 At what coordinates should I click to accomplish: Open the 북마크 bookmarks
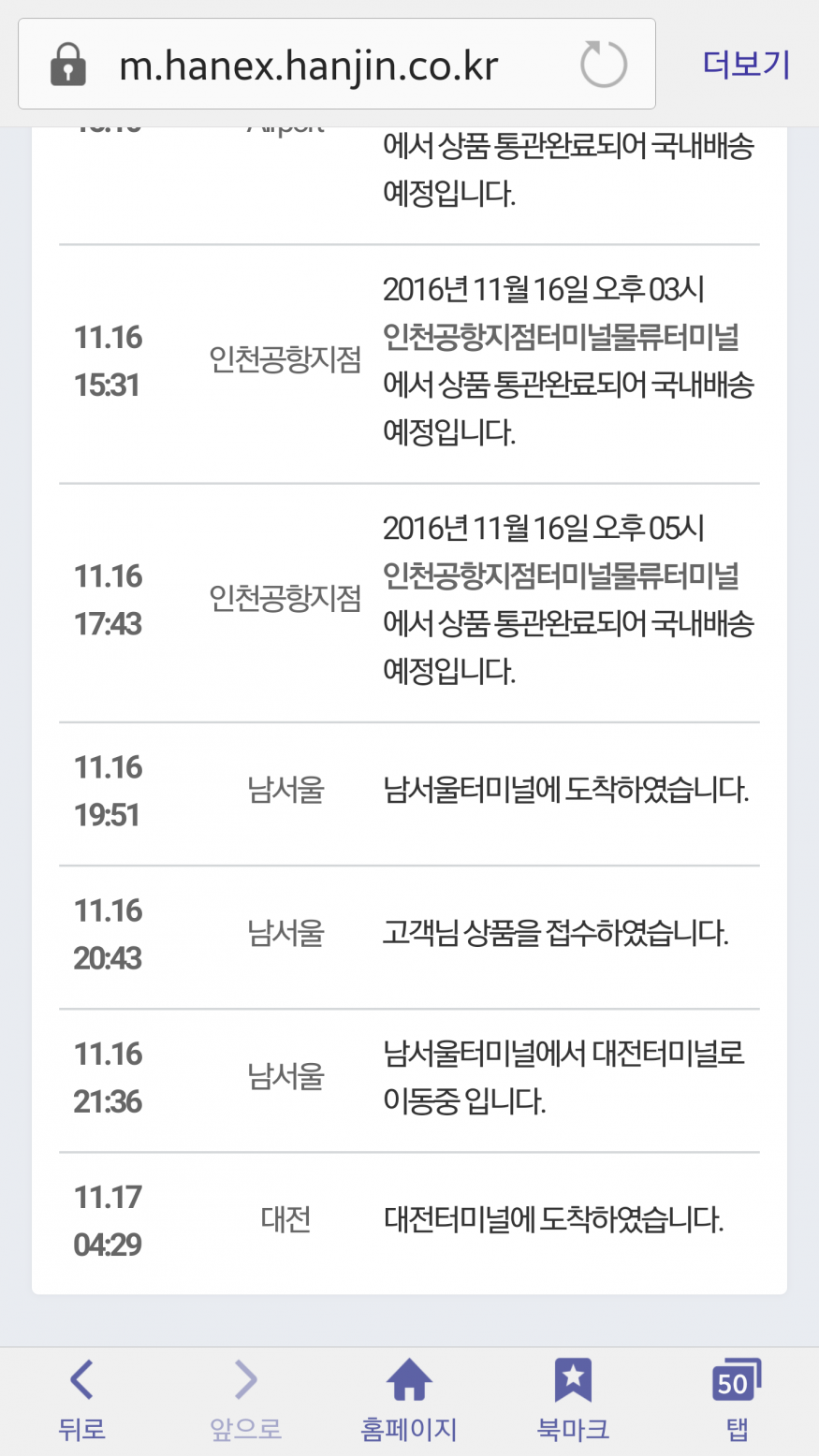pos(573,1400)
